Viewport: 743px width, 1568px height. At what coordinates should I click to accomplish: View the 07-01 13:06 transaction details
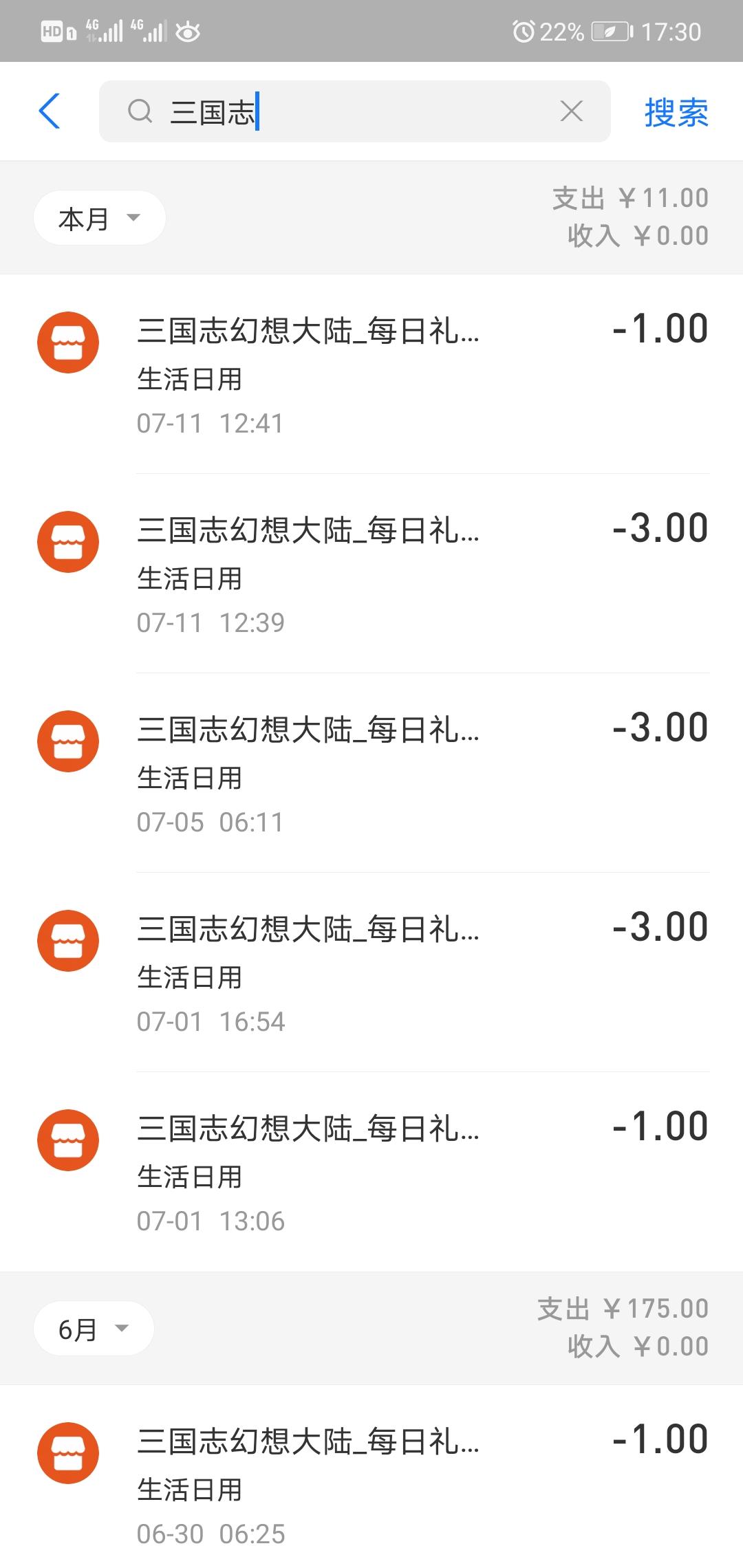[371, 1172]
